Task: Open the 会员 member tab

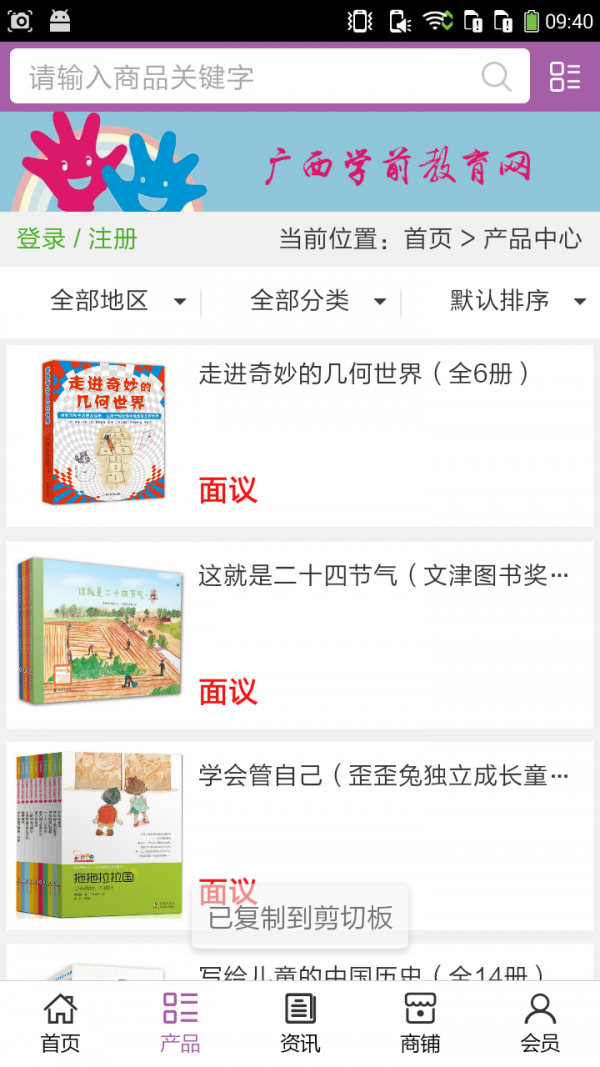Action: click(540, 1022)
